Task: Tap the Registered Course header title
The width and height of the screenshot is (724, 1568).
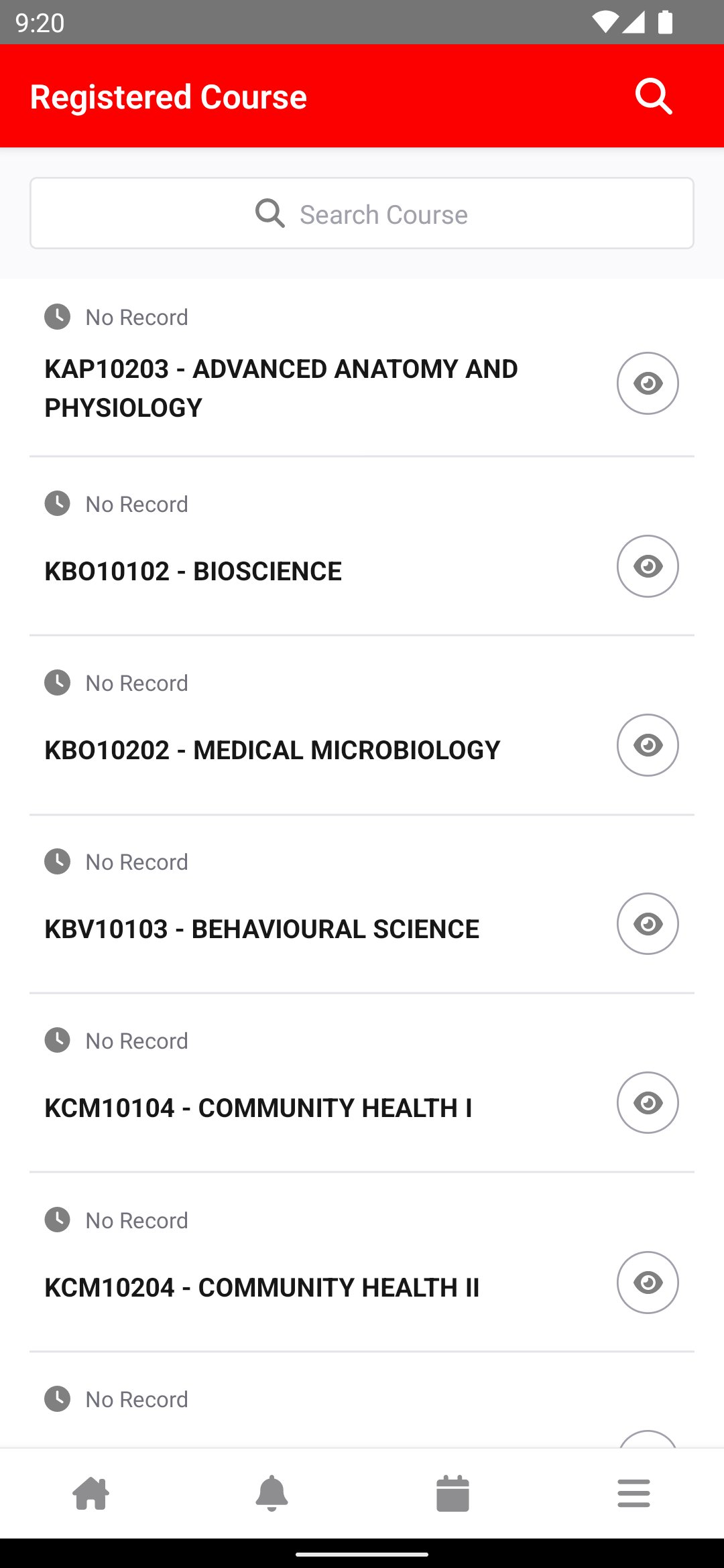Action: 168,95
